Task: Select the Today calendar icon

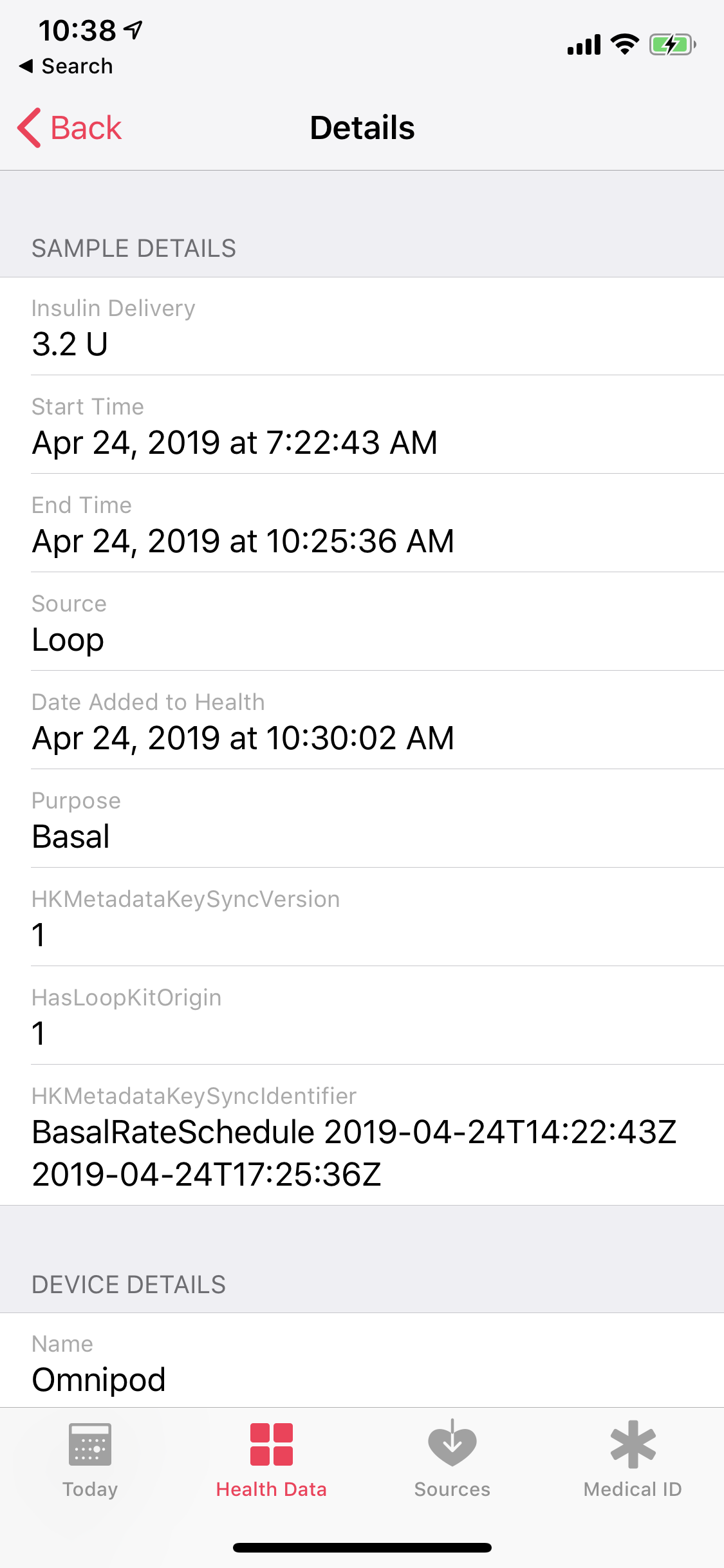Action: click(x=90, y=1445)
